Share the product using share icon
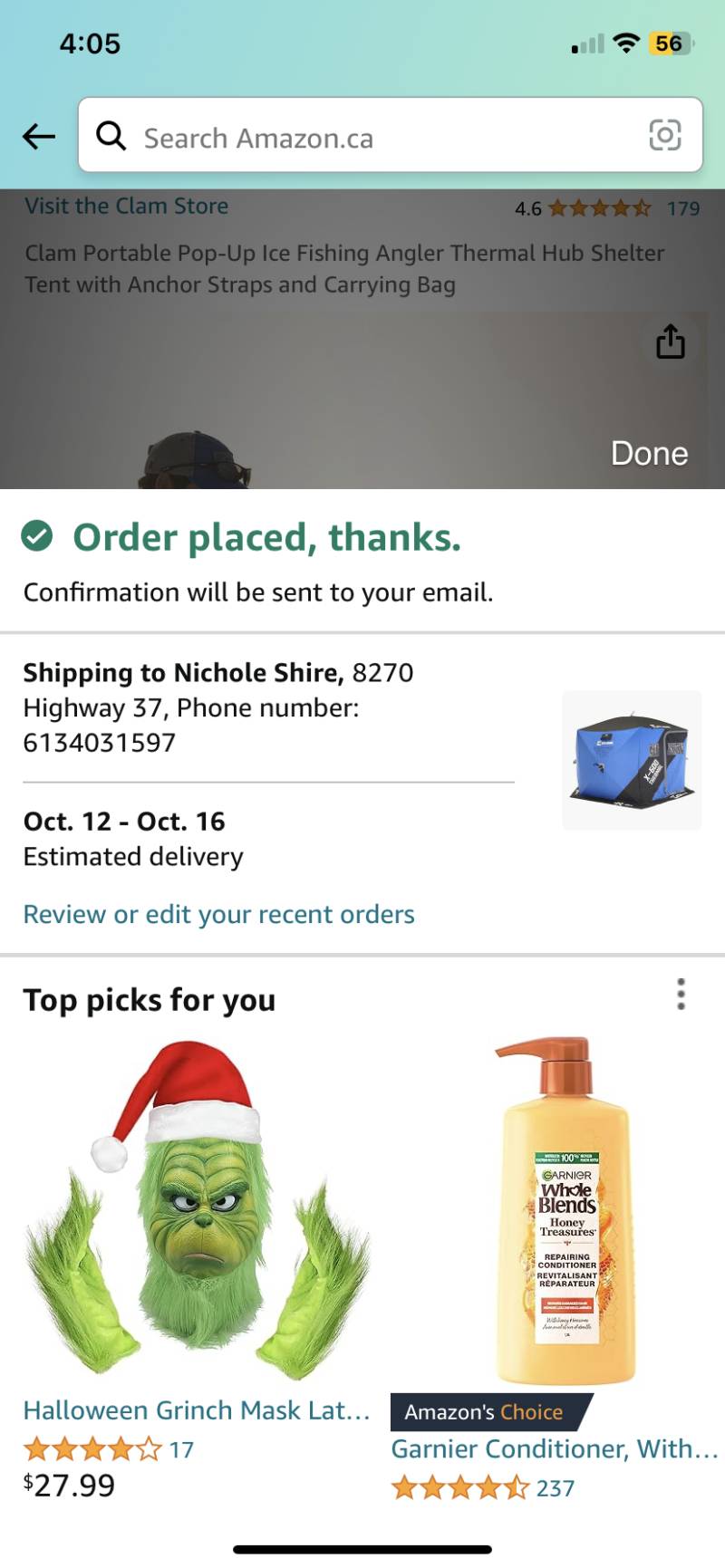 pyautogui.click(x=671, y=341)
